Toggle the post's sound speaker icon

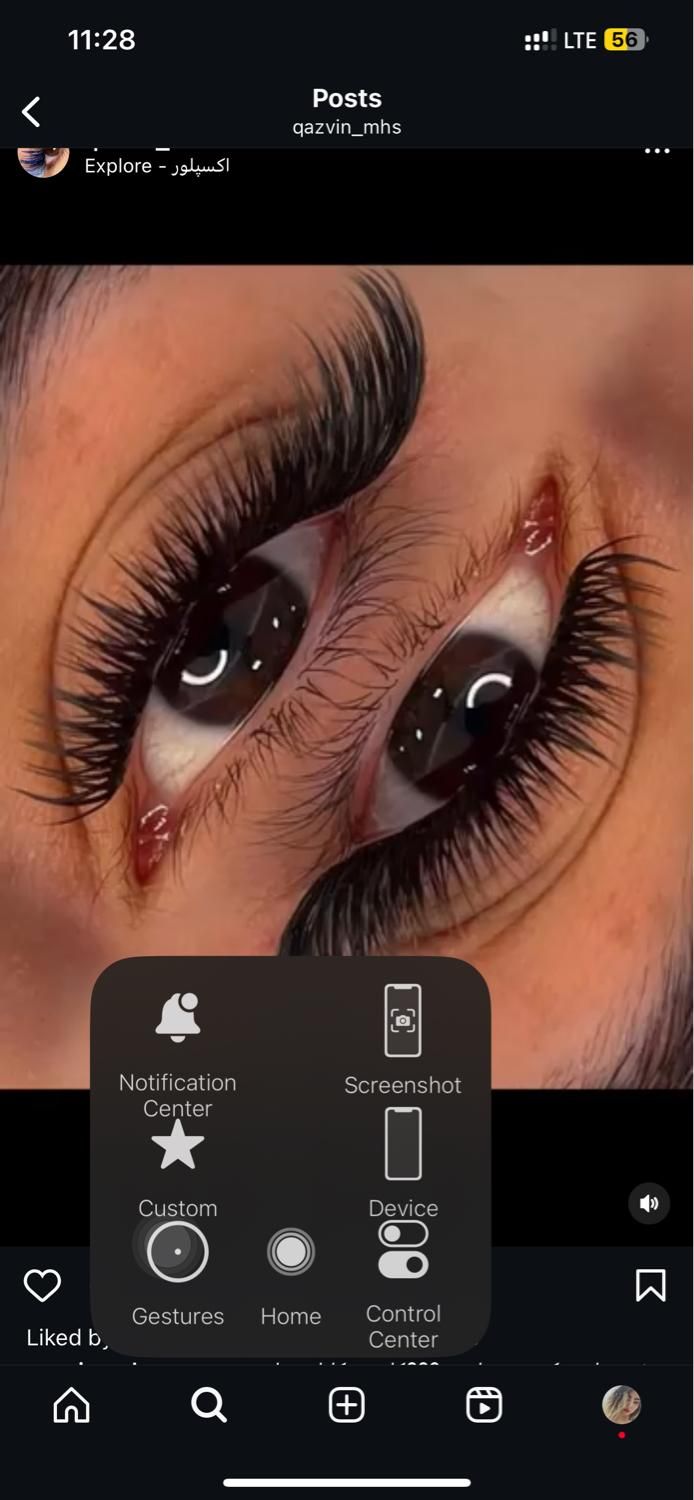[649, 1203]
